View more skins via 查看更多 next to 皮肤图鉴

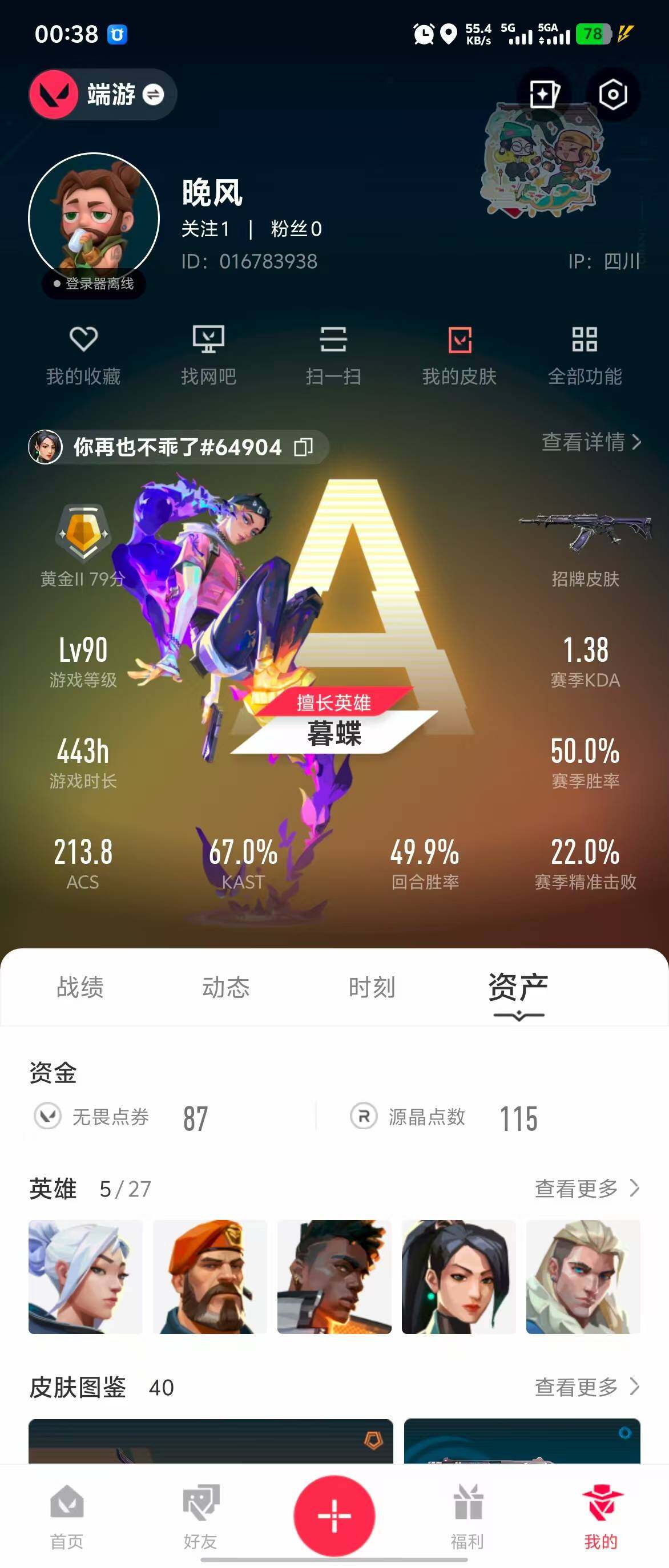586,1387
